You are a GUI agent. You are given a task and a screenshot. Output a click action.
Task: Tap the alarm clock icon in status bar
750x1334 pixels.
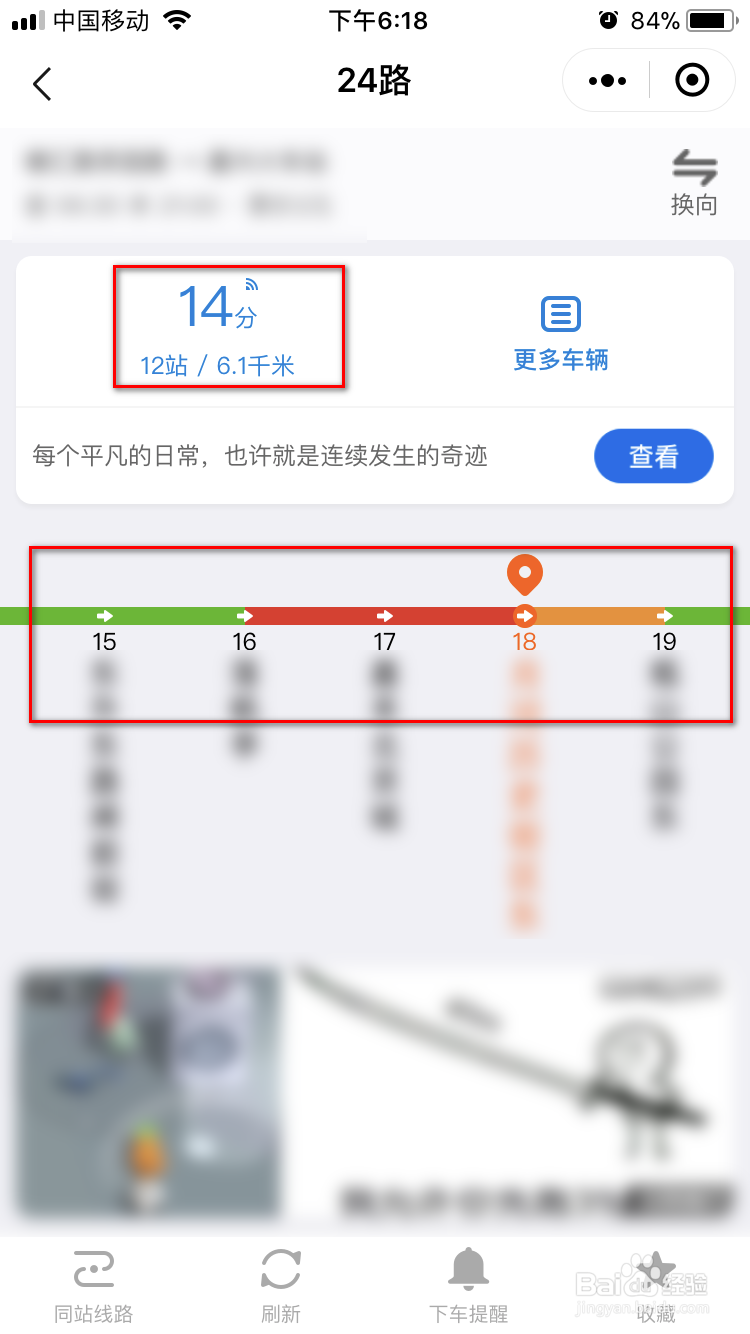(610, 18)
